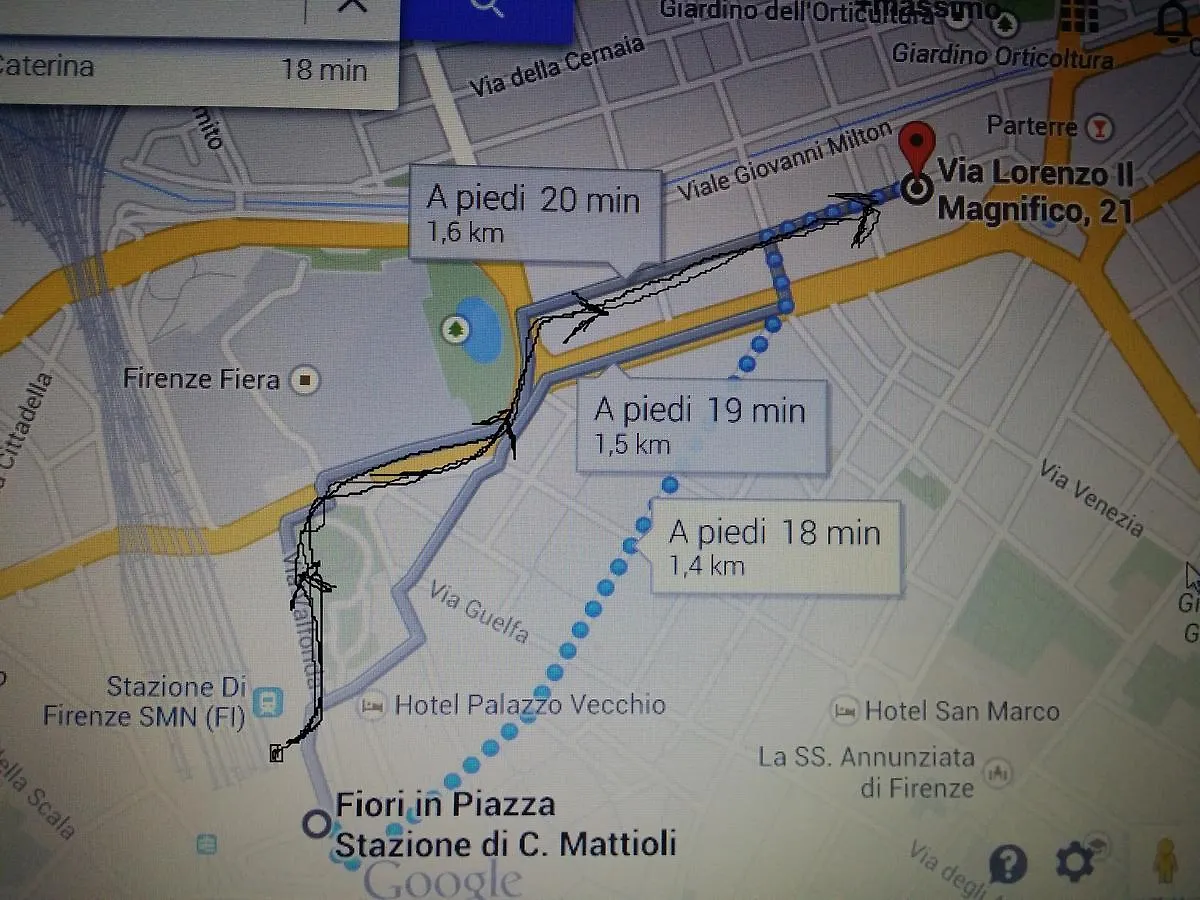Open the Firenze Fiera place marker

(x=304, y=380)
